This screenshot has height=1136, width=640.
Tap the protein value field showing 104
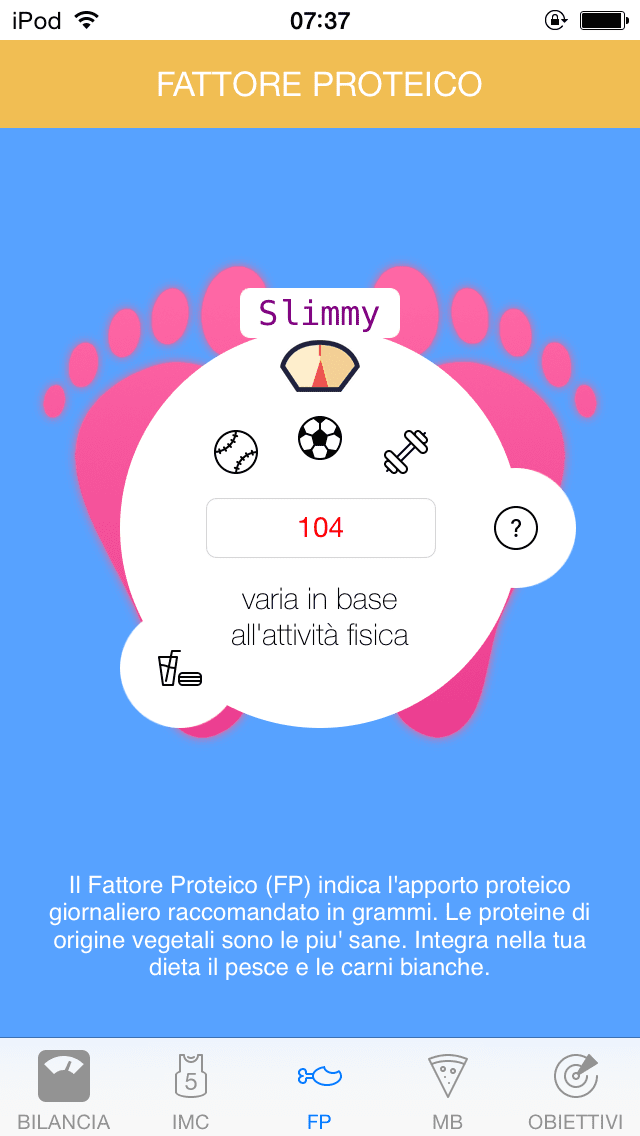[x=321, y=528]
